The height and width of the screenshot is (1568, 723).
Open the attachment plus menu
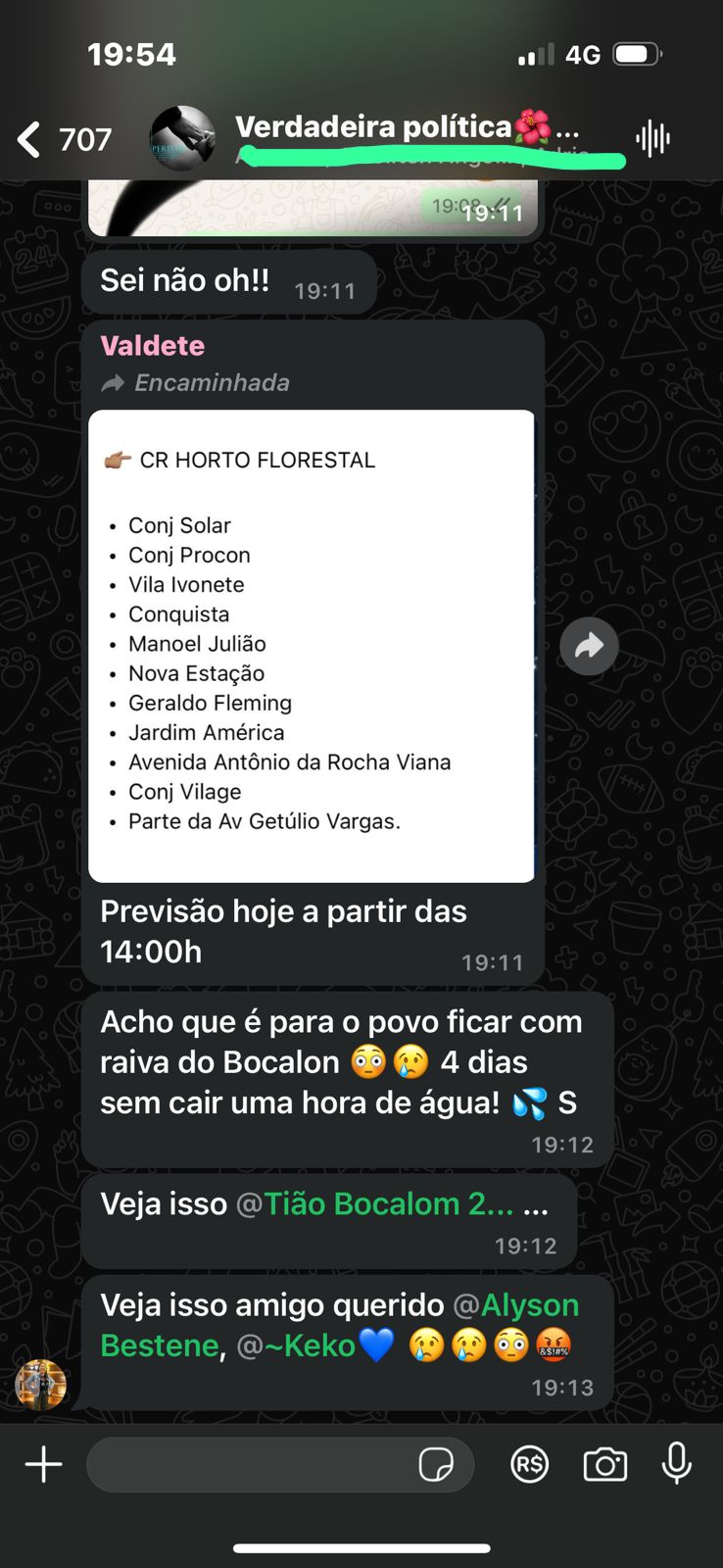pos(43,1465)
